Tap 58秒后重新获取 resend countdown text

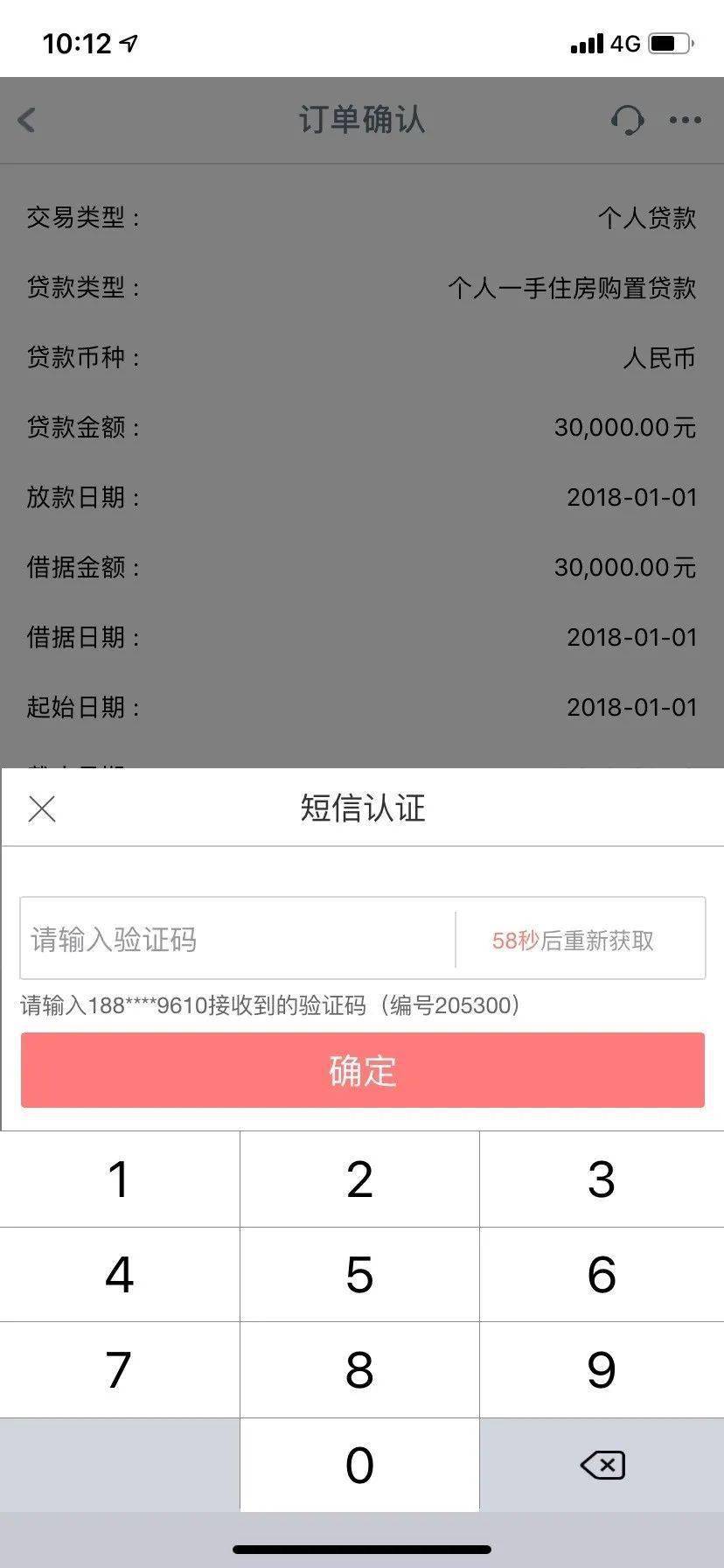tap(580, 939)
